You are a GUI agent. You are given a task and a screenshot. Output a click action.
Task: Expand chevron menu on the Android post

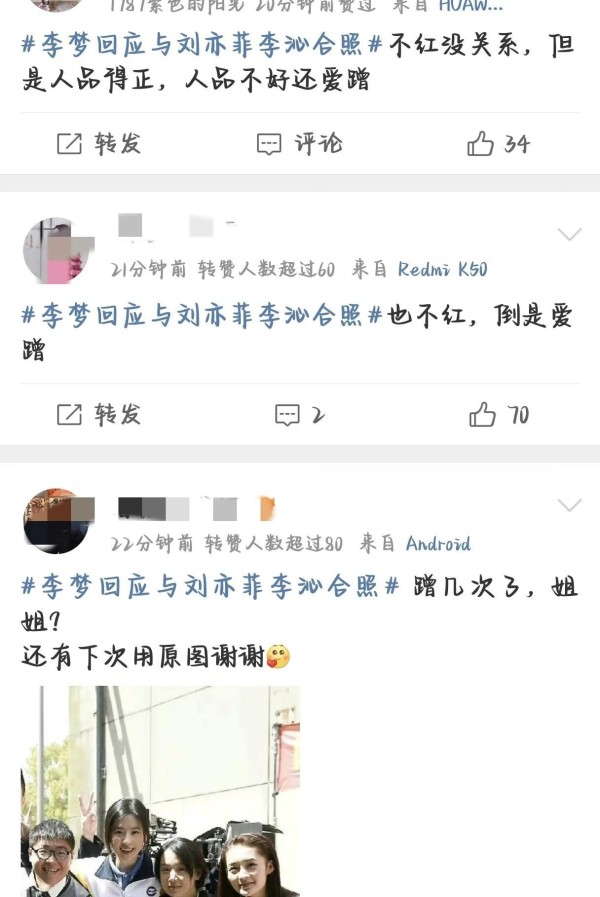pyautogui.click(x=569, y=505)
